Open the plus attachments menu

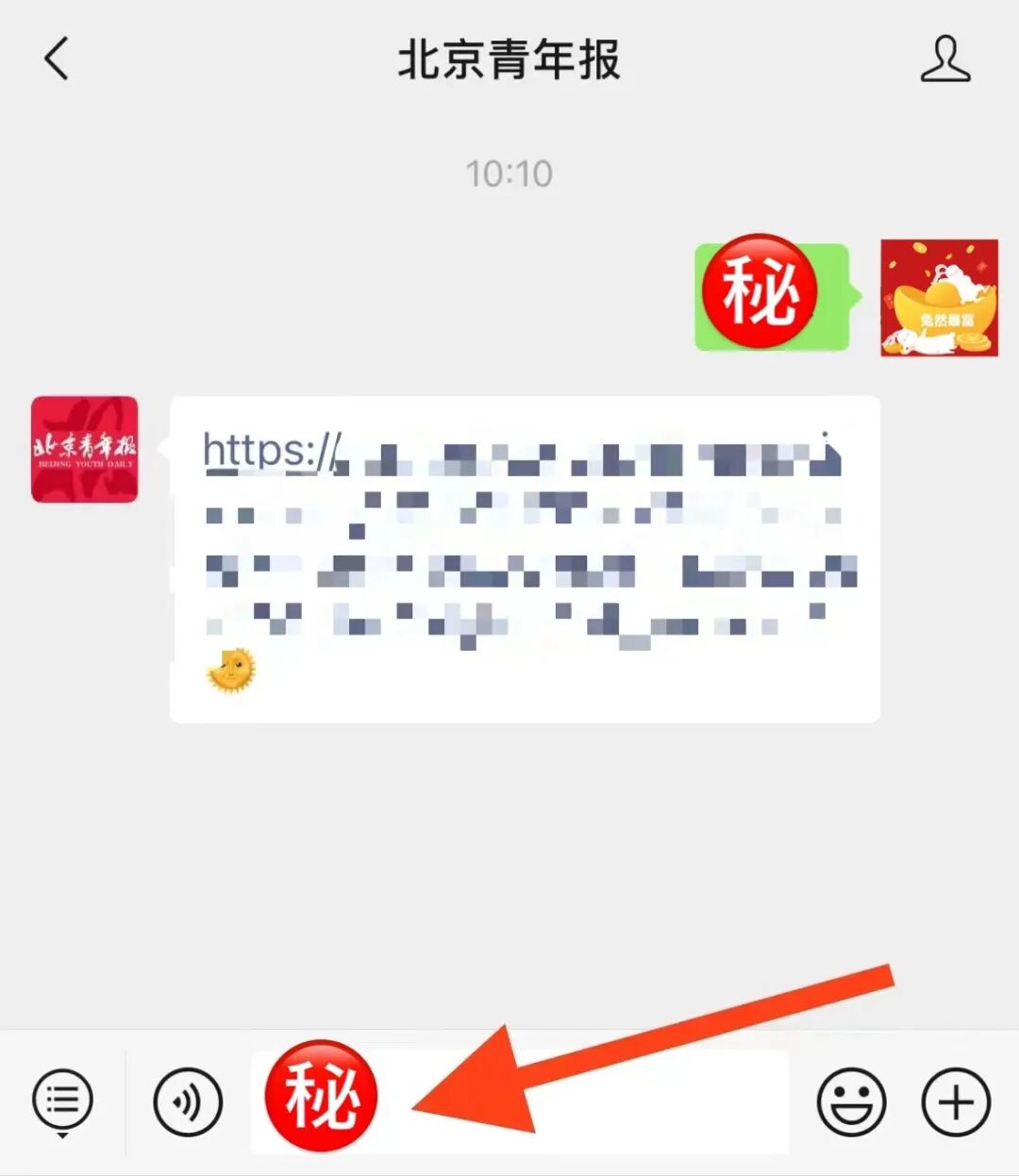(x=956, y=1101)
